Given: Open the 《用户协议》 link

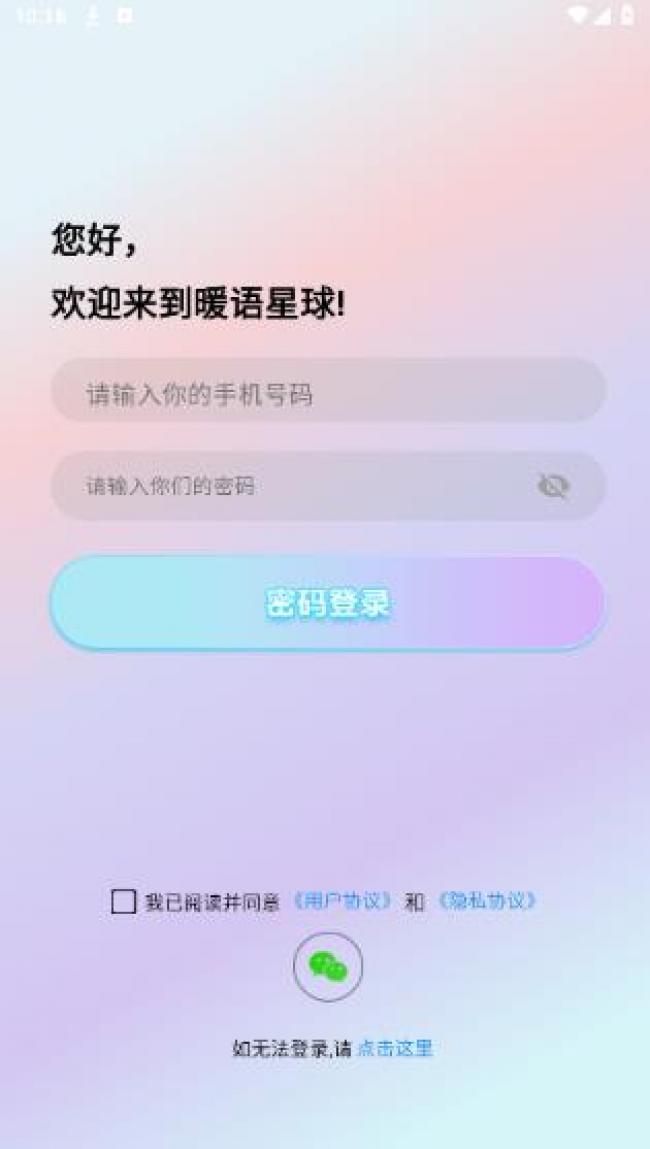Looking at the screenshot, I should tap(343, 901).
